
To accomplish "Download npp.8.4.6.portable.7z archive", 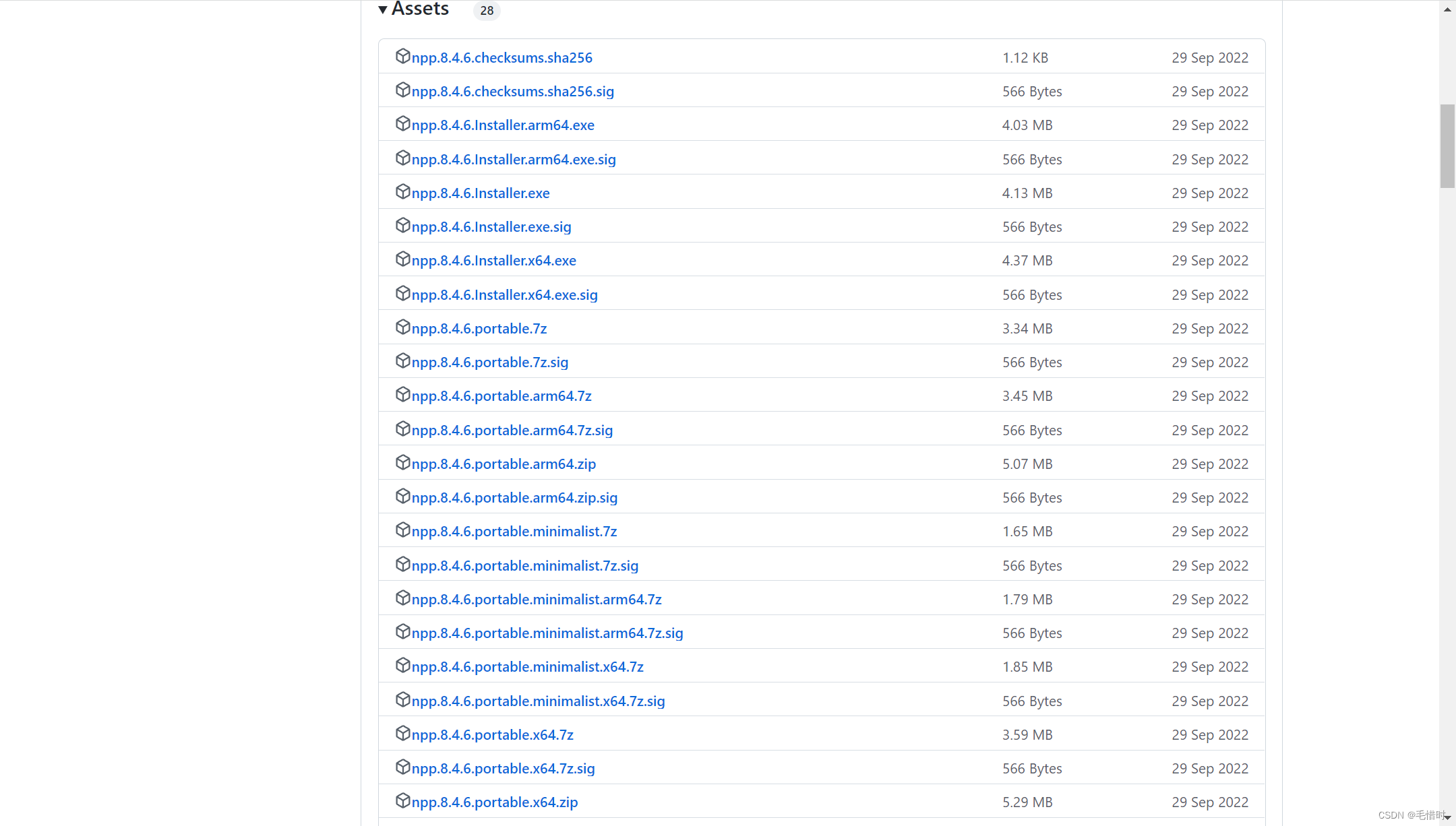I will pyautogui.click(x=479, y=329).
